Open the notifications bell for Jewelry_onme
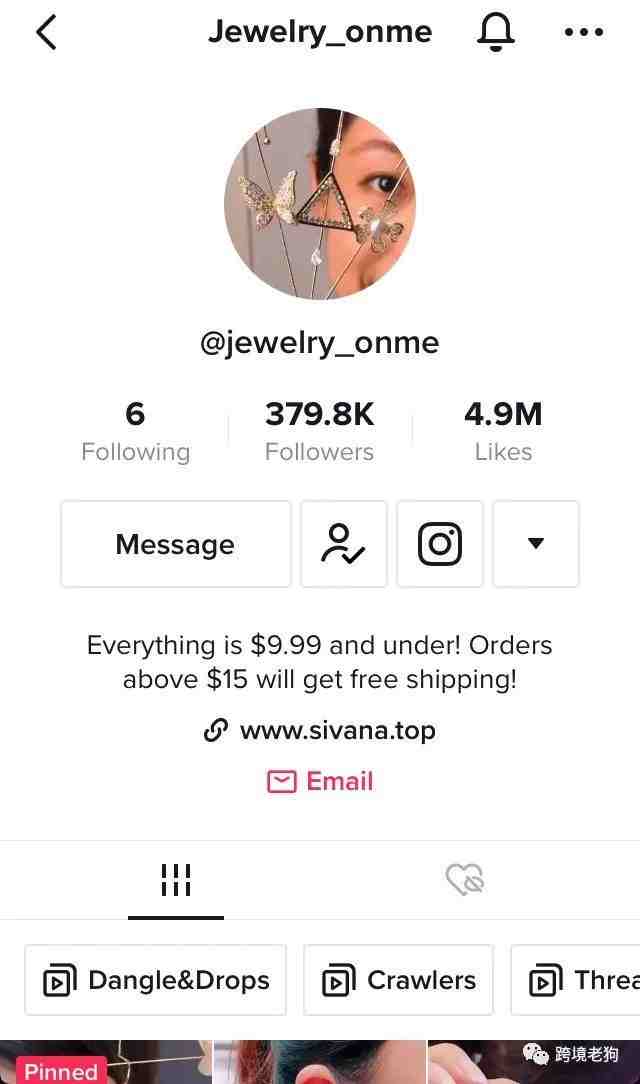The height and width of the screenshot is (1084, 640). point(495,32)
